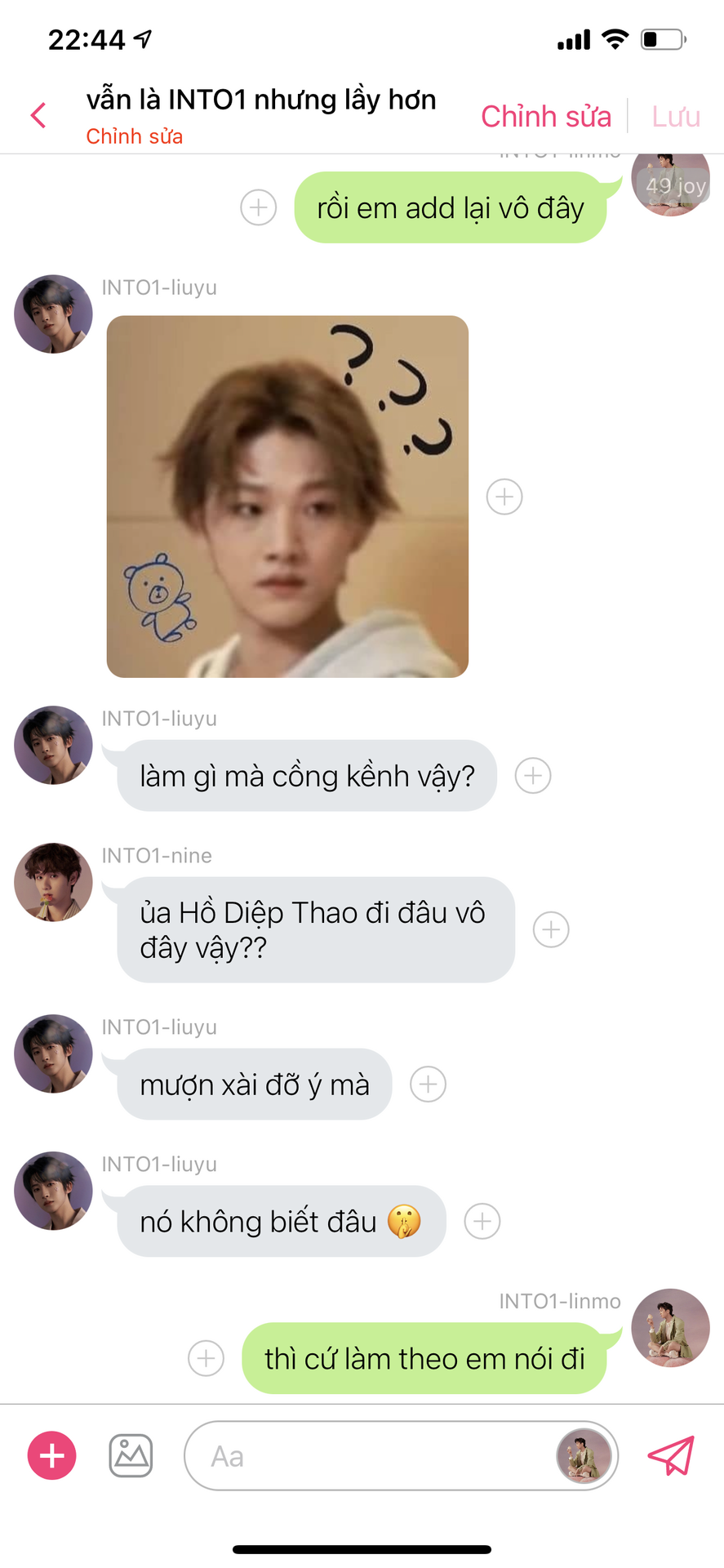
Task: Open the image picker icon
Action: click(x=131, y=1455)
